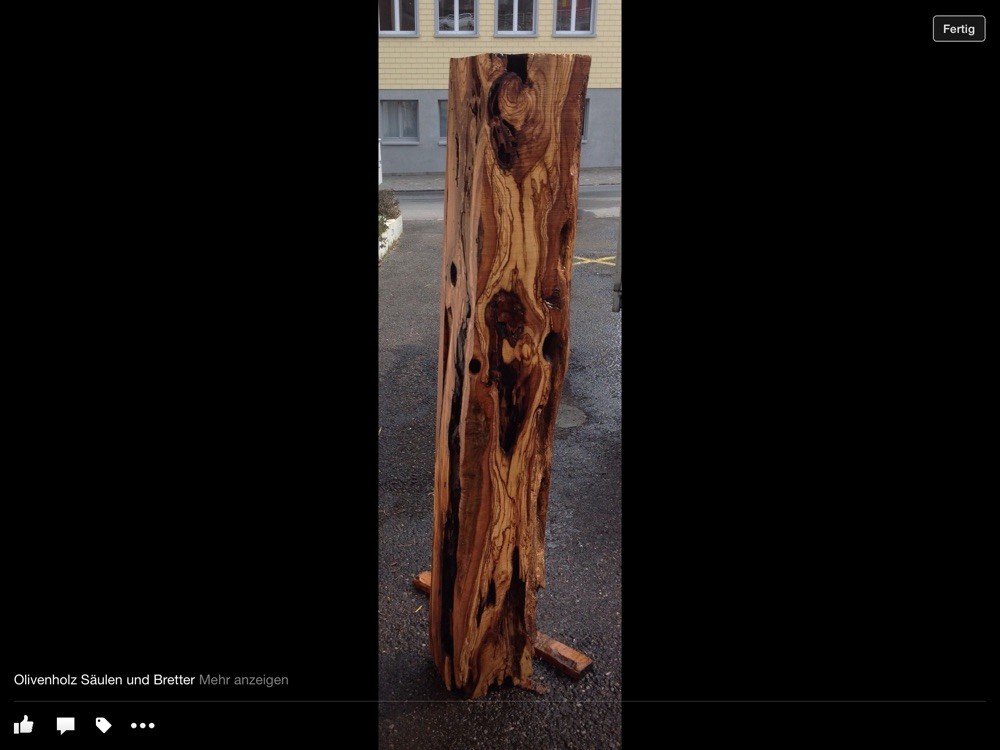Expand the caption with Mehr anzeigen

pos(243,680)
